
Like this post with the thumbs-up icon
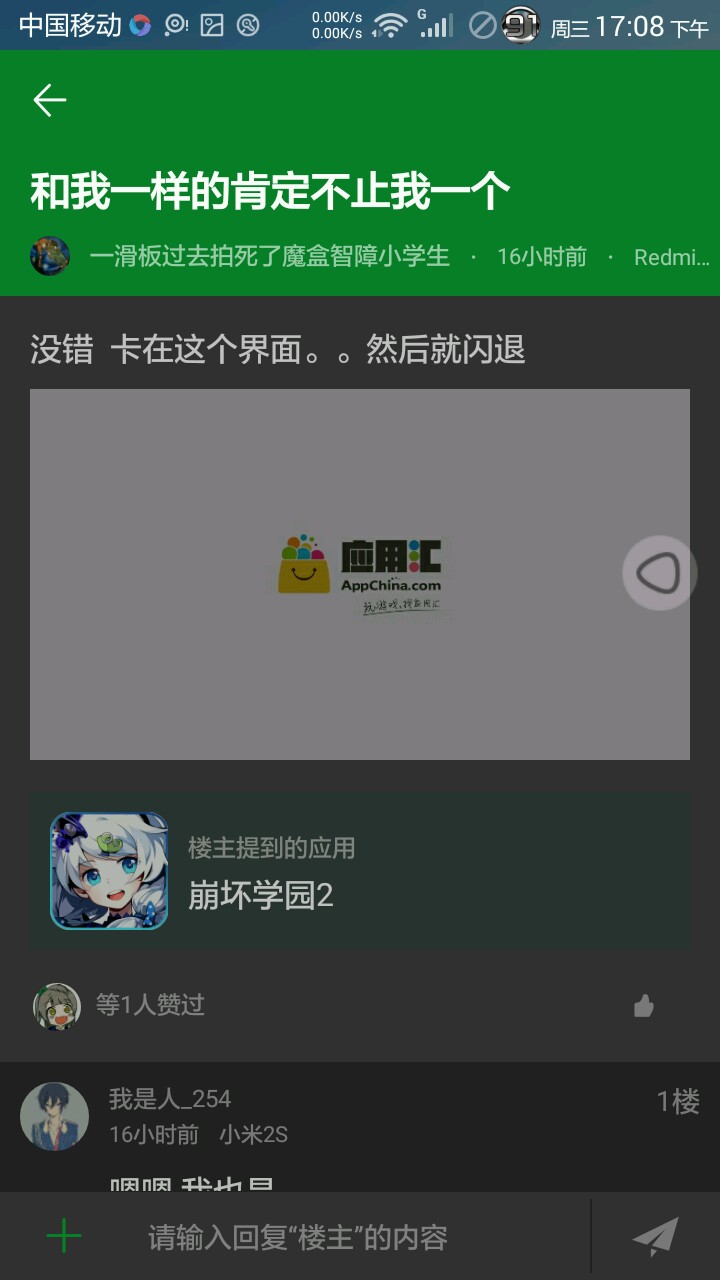click(644, 1006)
